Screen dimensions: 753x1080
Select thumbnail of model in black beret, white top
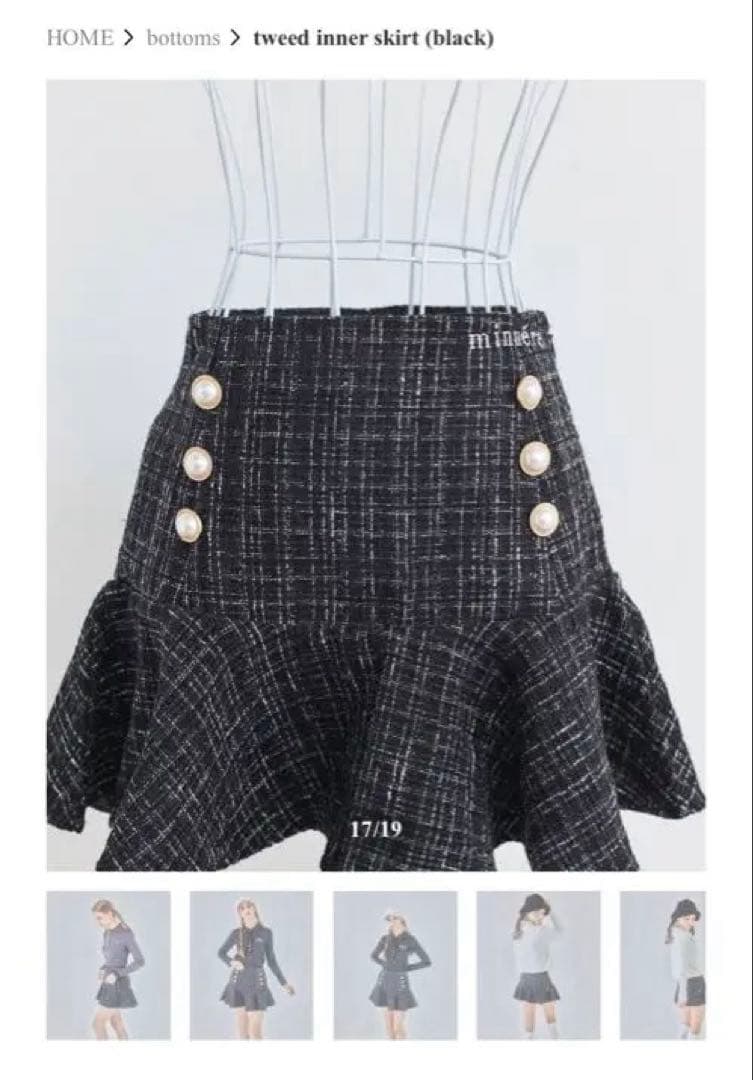(x=538, y=965)
